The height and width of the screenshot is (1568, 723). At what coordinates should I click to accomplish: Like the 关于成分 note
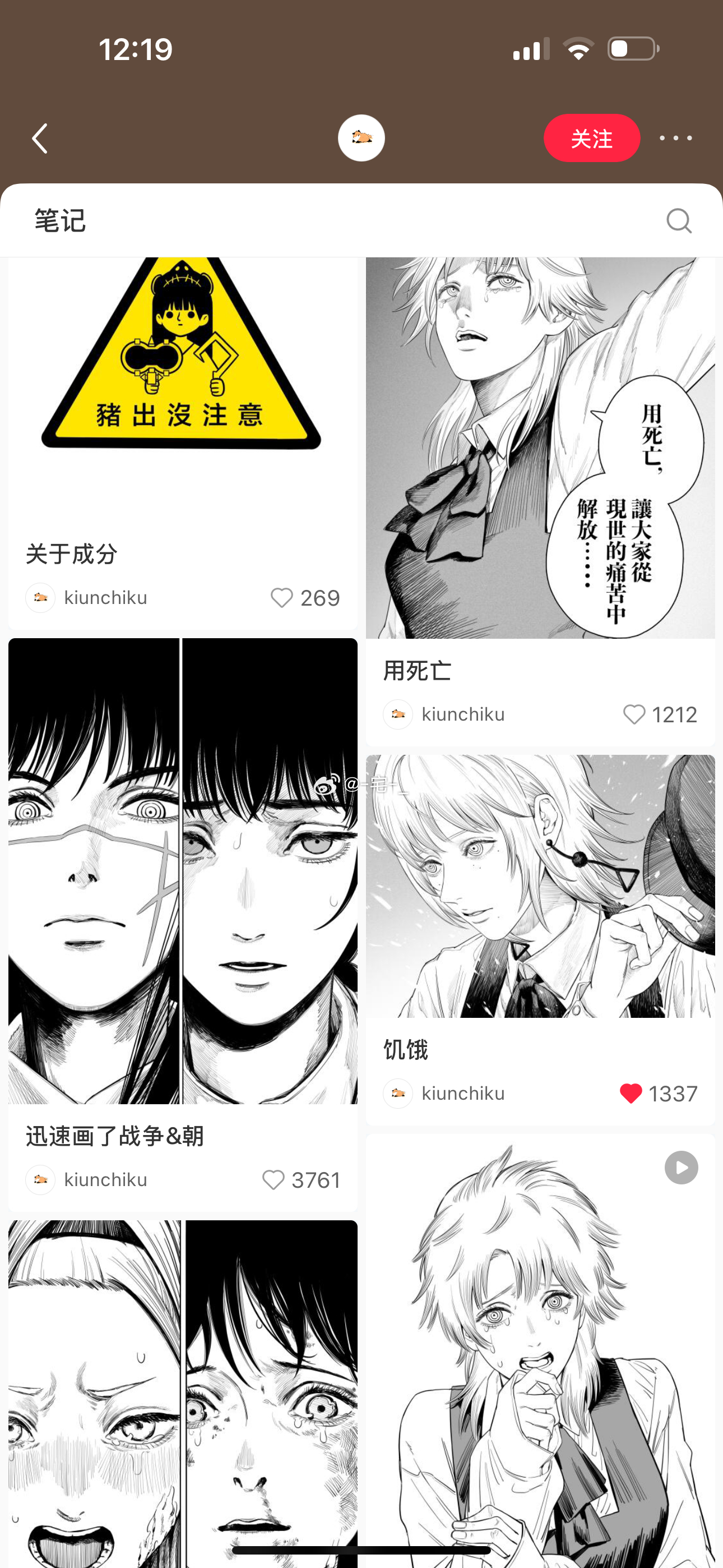[282, 598]
